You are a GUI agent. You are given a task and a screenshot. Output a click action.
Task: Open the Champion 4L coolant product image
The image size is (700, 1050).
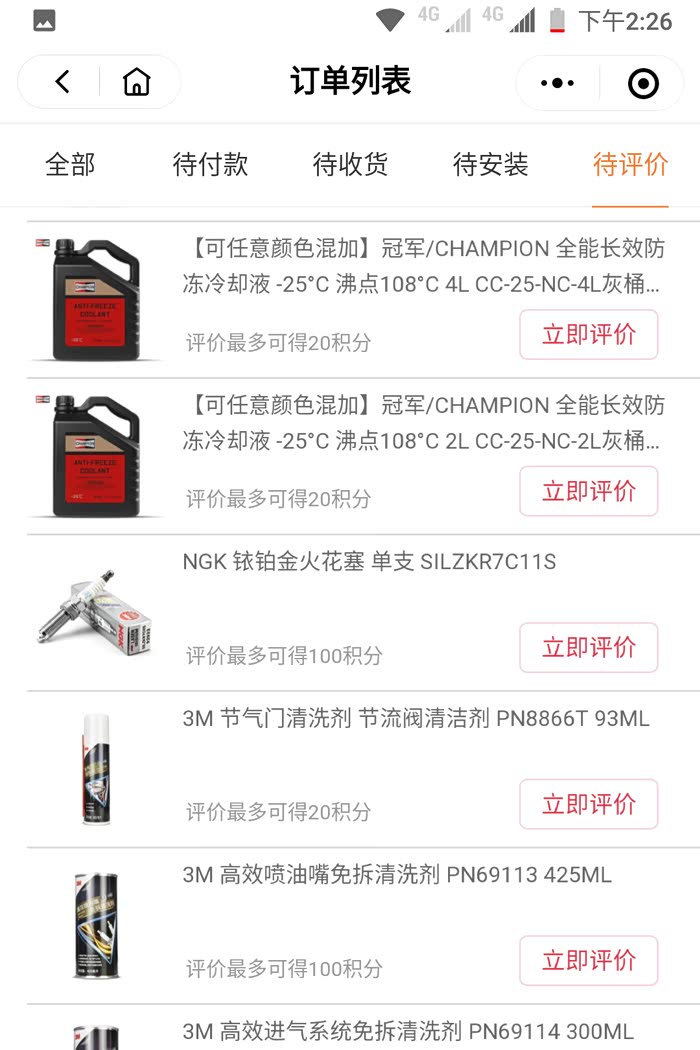point(97,299)
